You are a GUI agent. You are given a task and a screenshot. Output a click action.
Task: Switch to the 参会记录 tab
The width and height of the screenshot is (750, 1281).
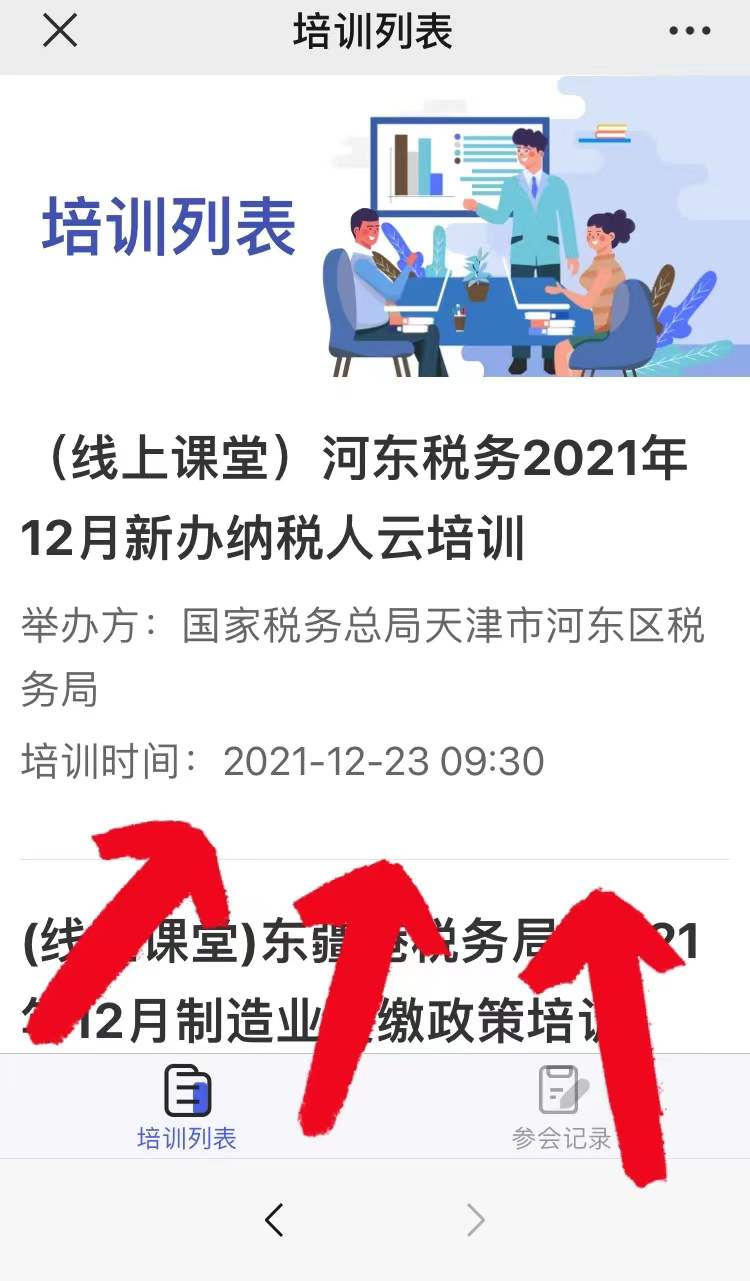pyautogui.click(x=560, y=1107)
